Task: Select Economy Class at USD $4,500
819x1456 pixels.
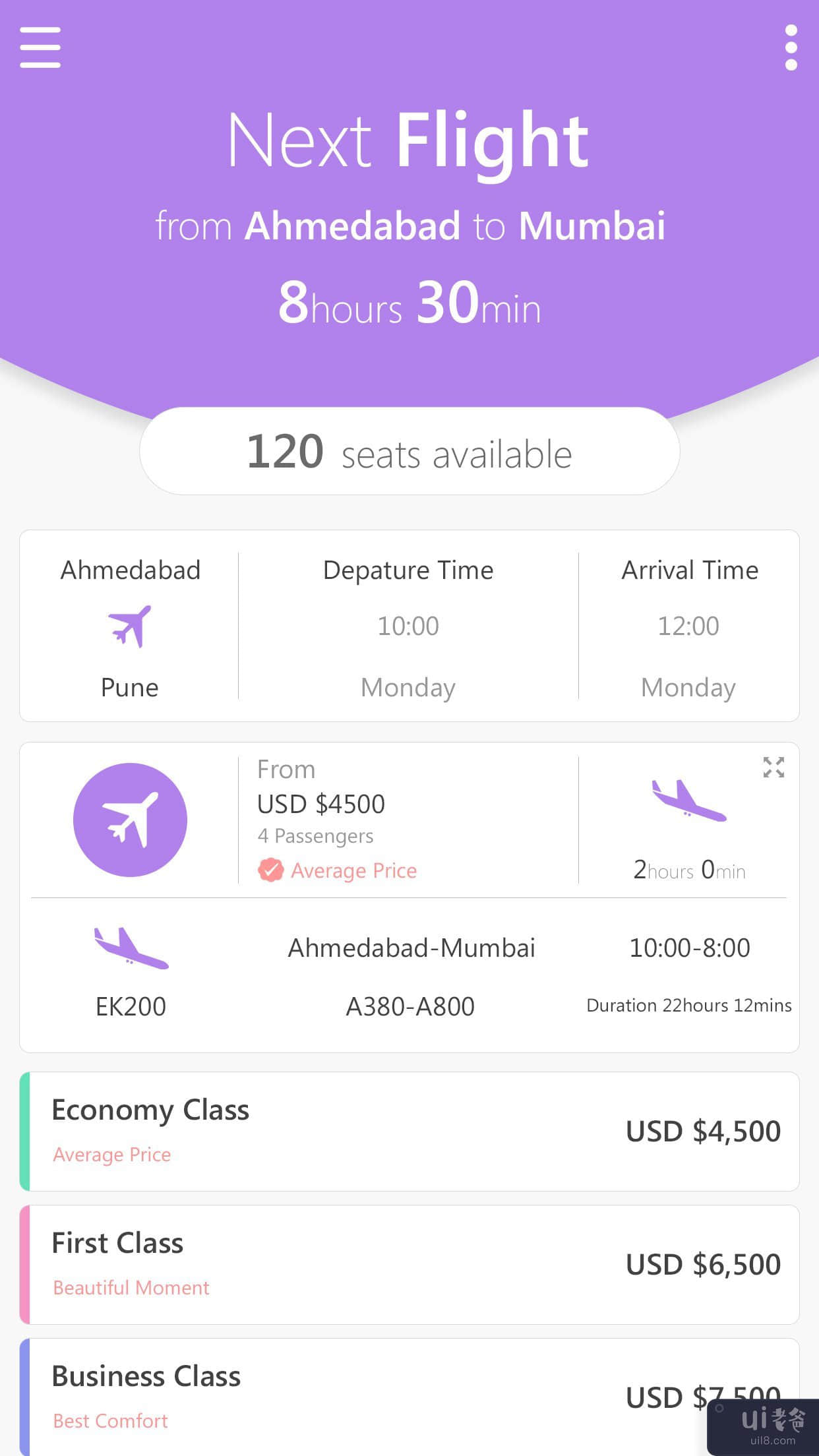Action: coord(409,1132)
